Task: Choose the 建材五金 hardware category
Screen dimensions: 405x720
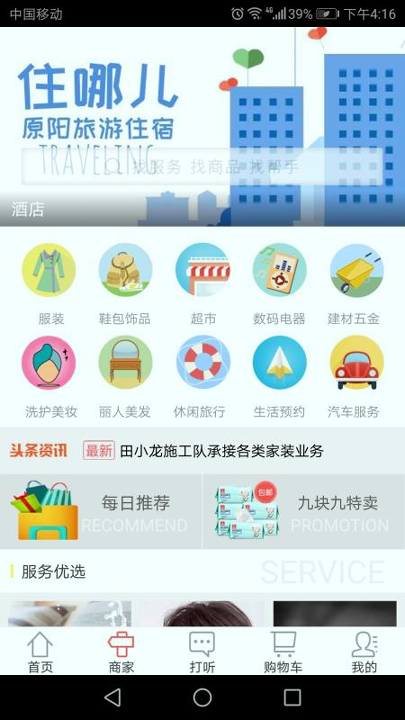Action: point(356,284)
